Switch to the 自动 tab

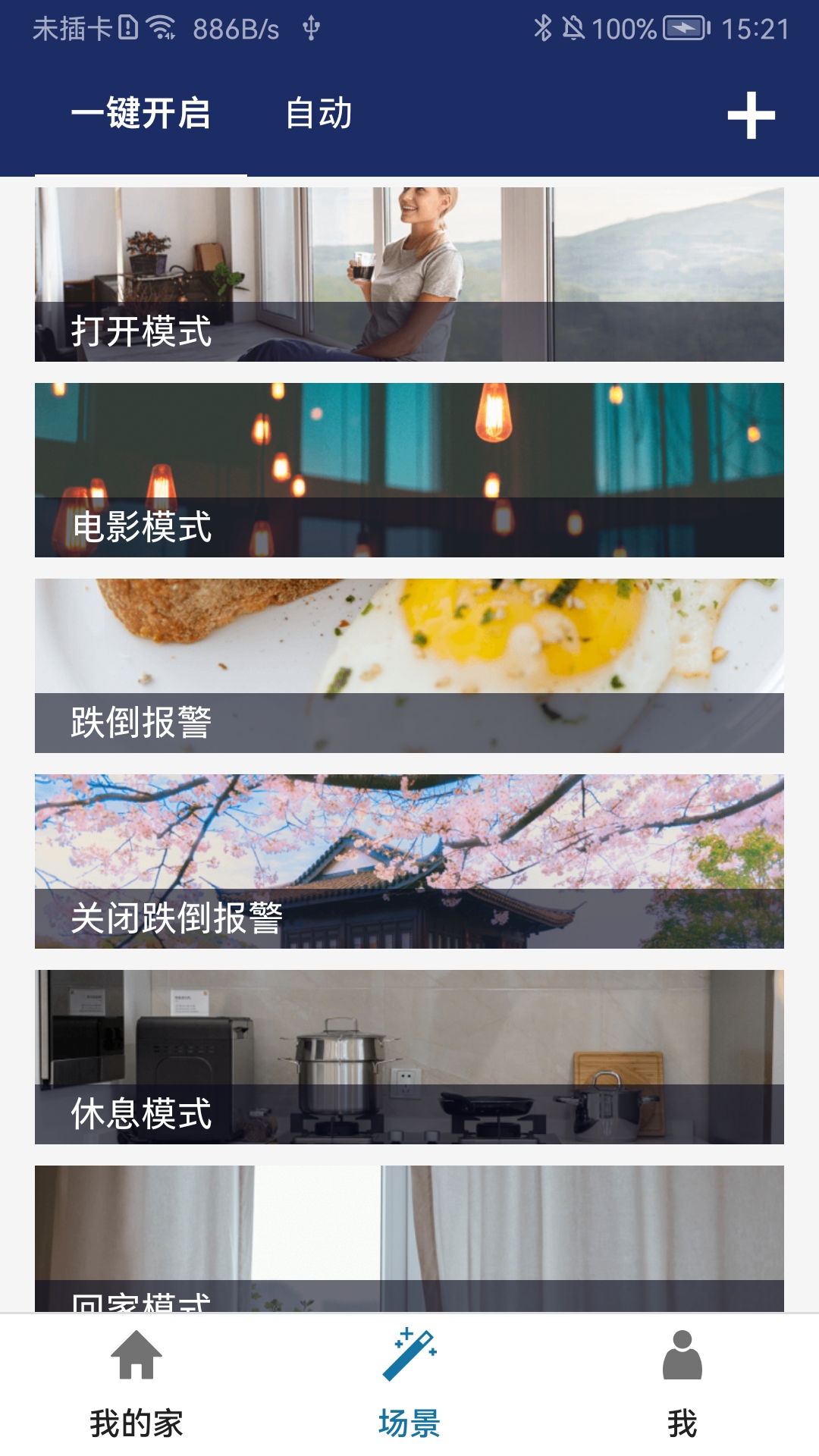click(318, 114)
